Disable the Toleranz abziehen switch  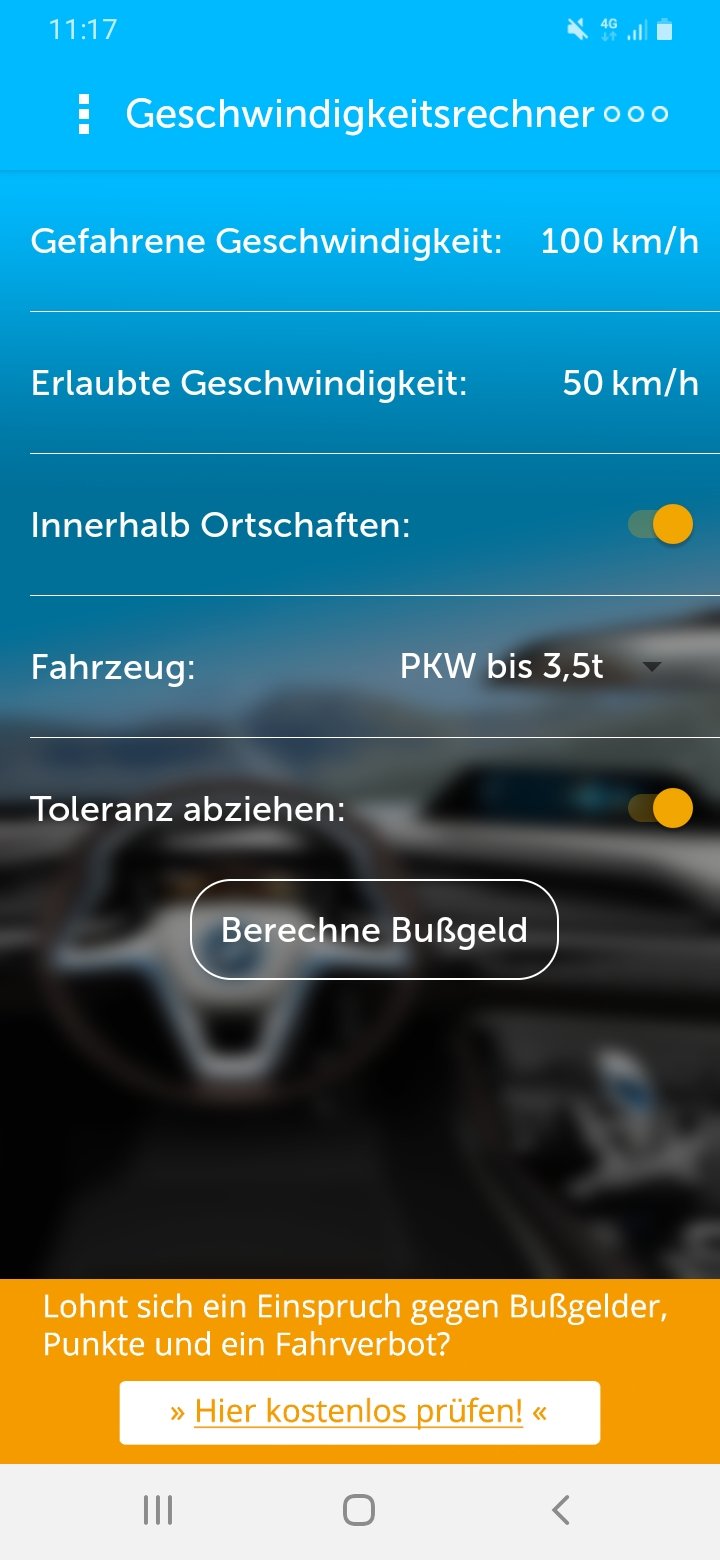(661, 808)
